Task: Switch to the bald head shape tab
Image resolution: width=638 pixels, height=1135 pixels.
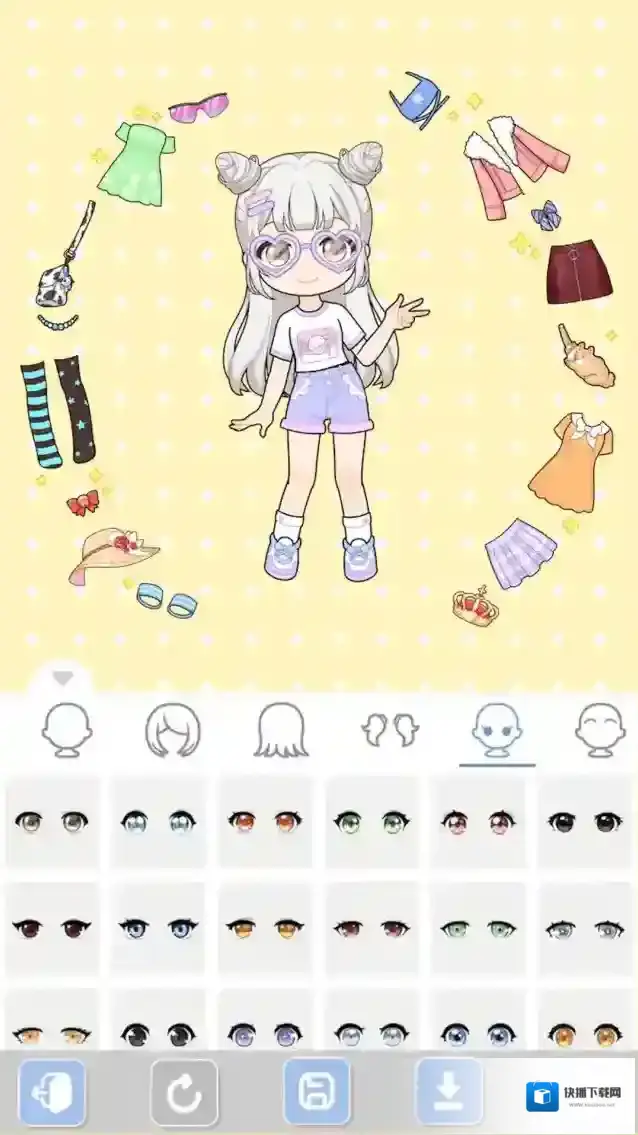Action: tap(67, 730)
